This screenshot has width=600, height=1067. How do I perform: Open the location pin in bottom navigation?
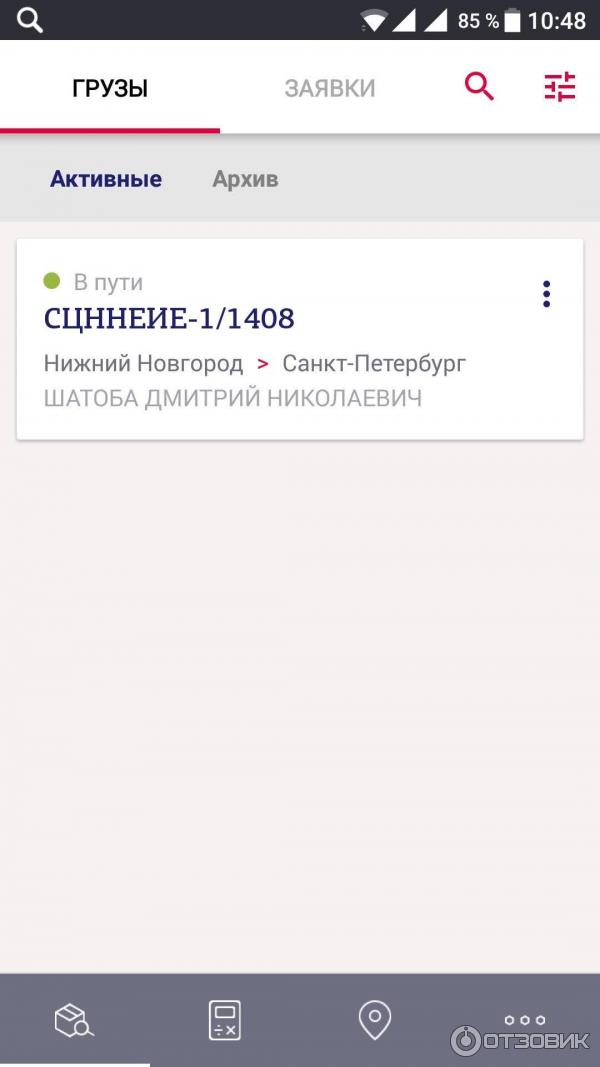click(374, 1020)
